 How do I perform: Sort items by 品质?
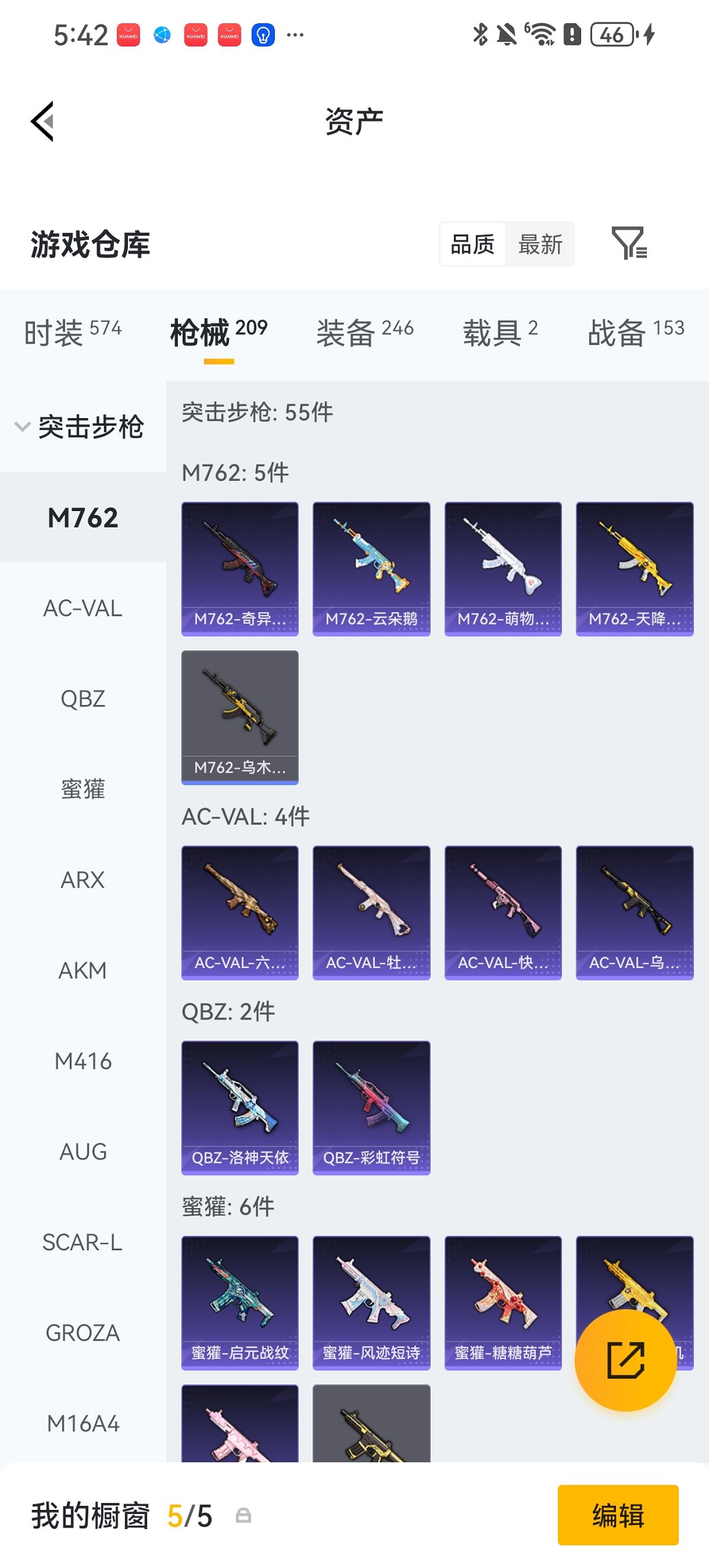click(472, 244)
